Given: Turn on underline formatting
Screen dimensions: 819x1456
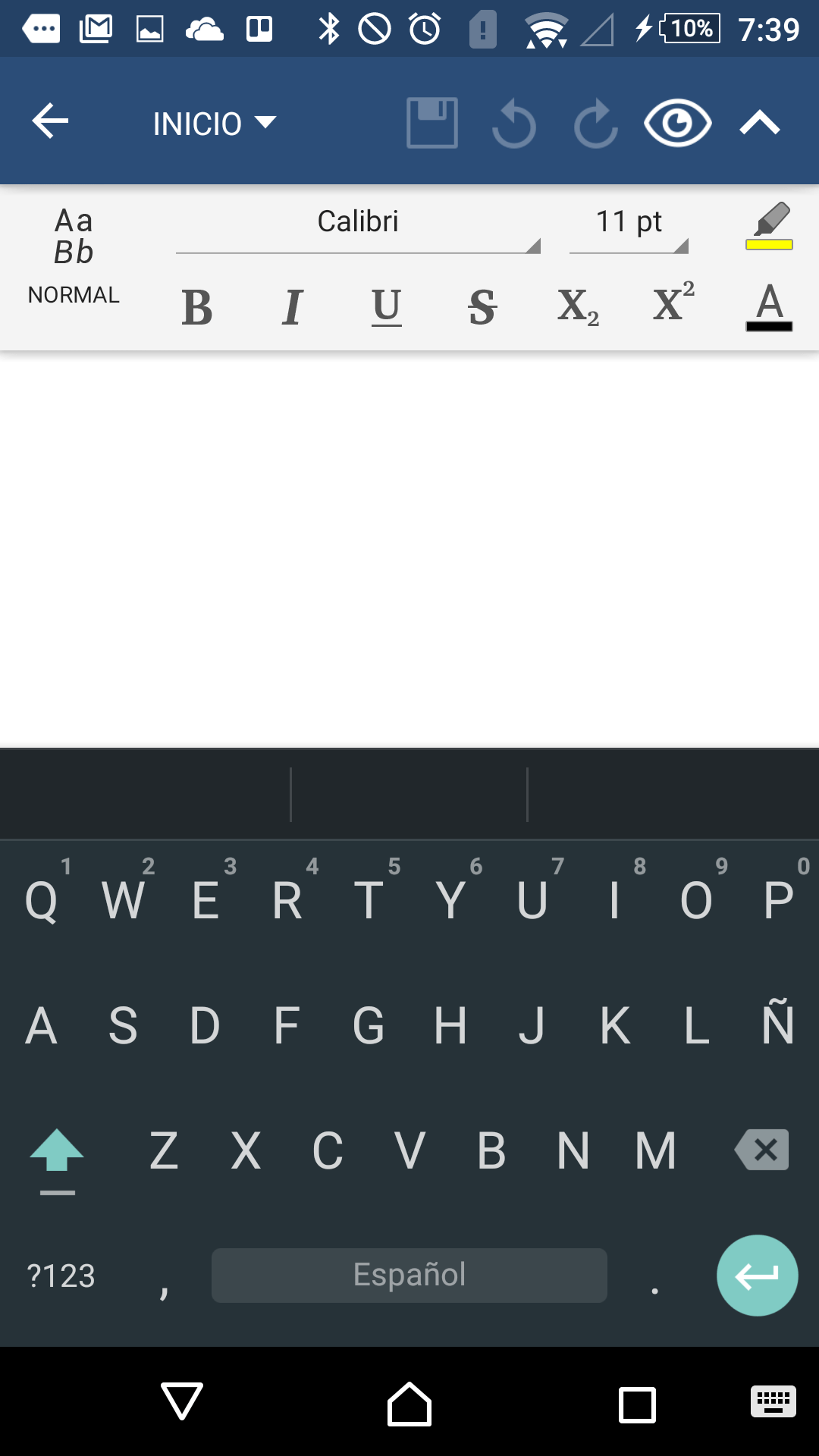Looking at the screenshot, I should click(x=387, y=307).
